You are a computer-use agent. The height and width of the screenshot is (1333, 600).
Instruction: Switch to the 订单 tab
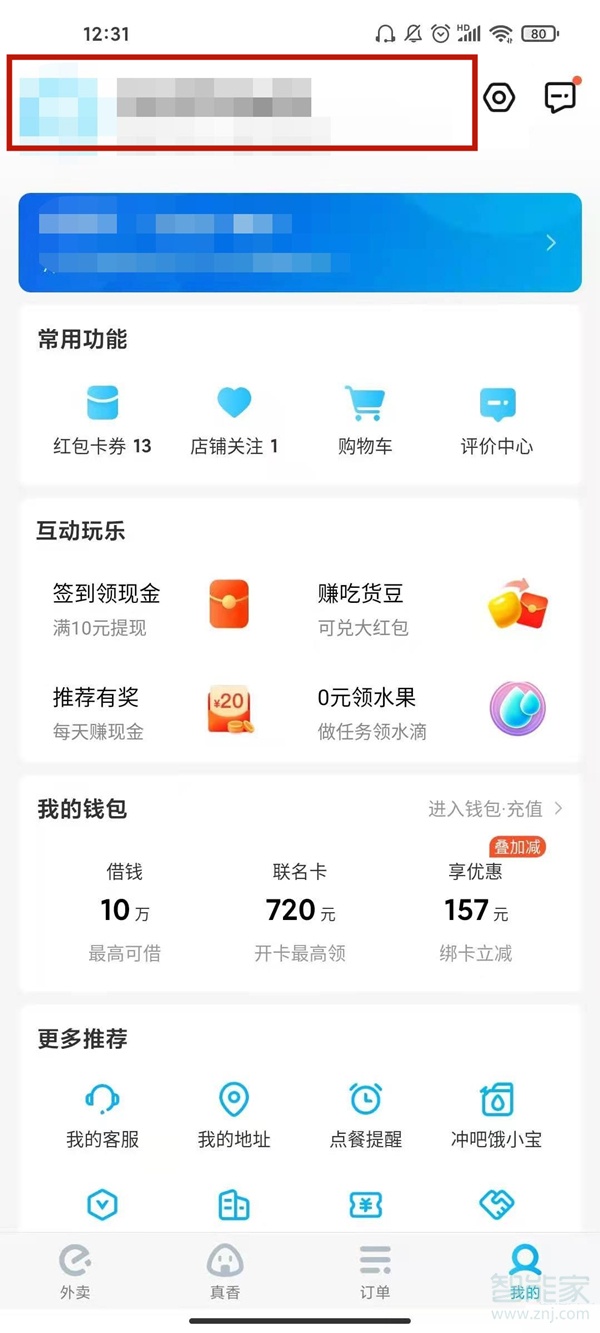pyautogui.click(x=375, y=1270)
